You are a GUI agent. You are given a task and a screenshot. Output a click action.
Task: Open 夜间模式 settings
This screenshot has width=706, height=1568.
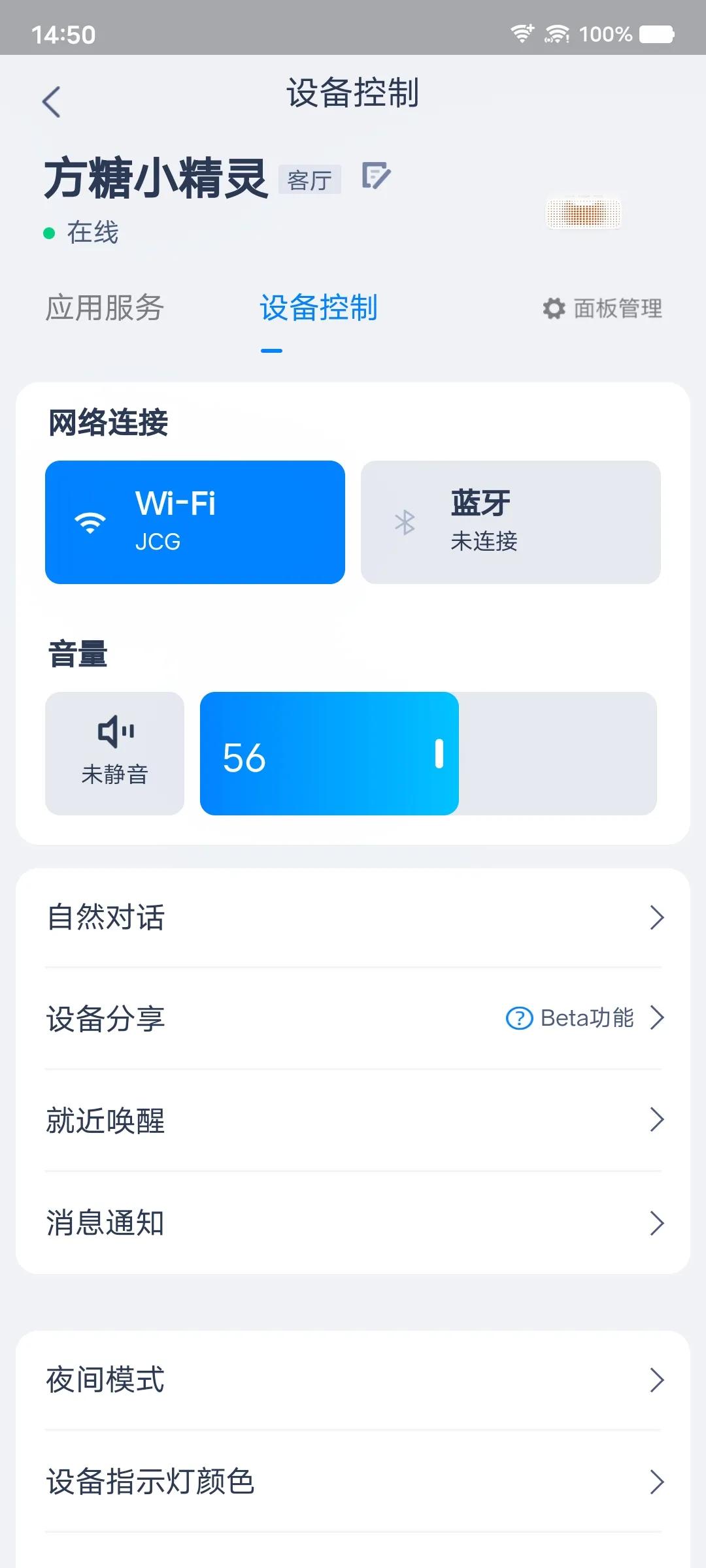pos(353,1380)
